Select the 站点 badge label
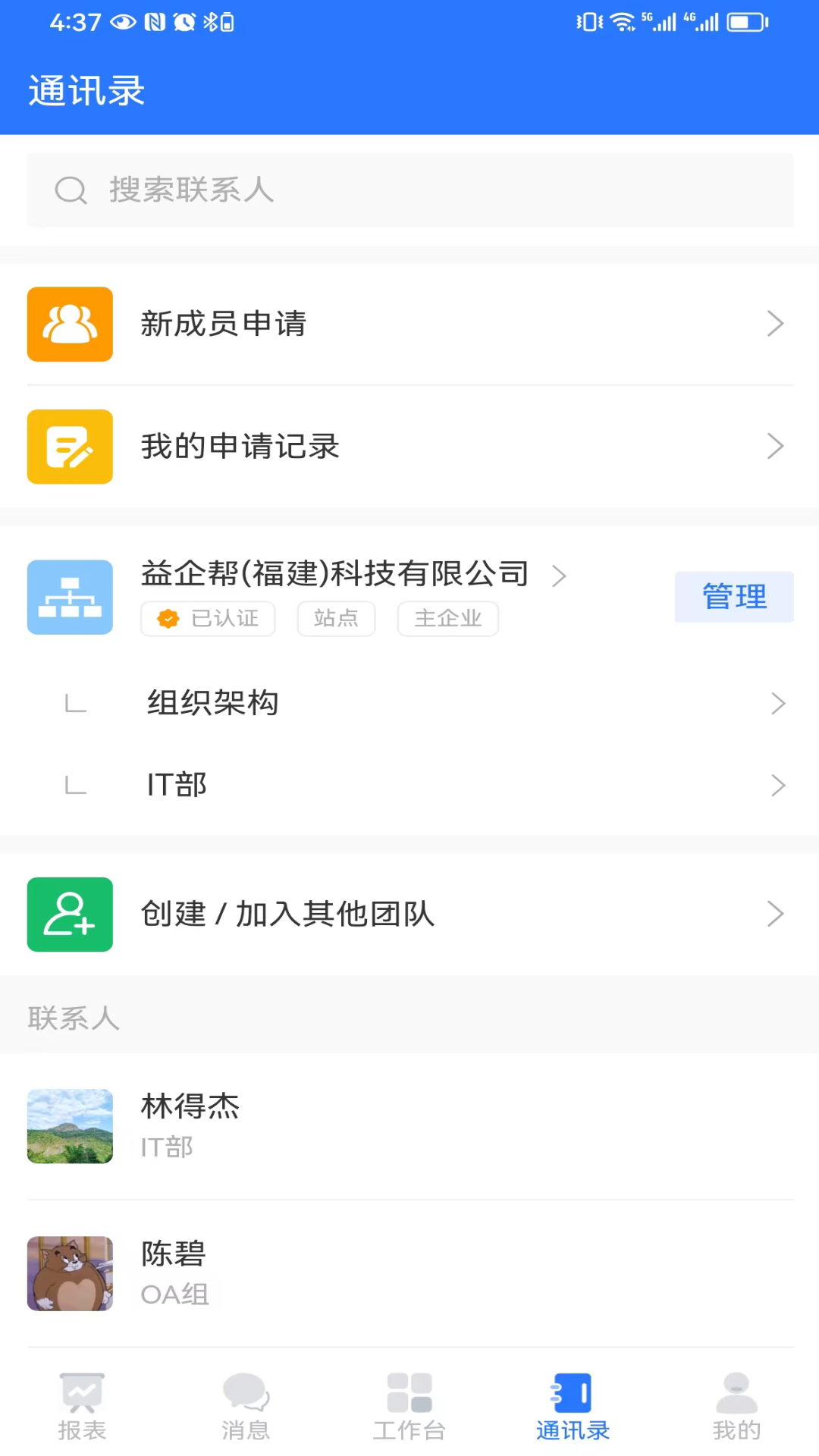Screen dimensions: 819x1456 [x=336, y=618]
